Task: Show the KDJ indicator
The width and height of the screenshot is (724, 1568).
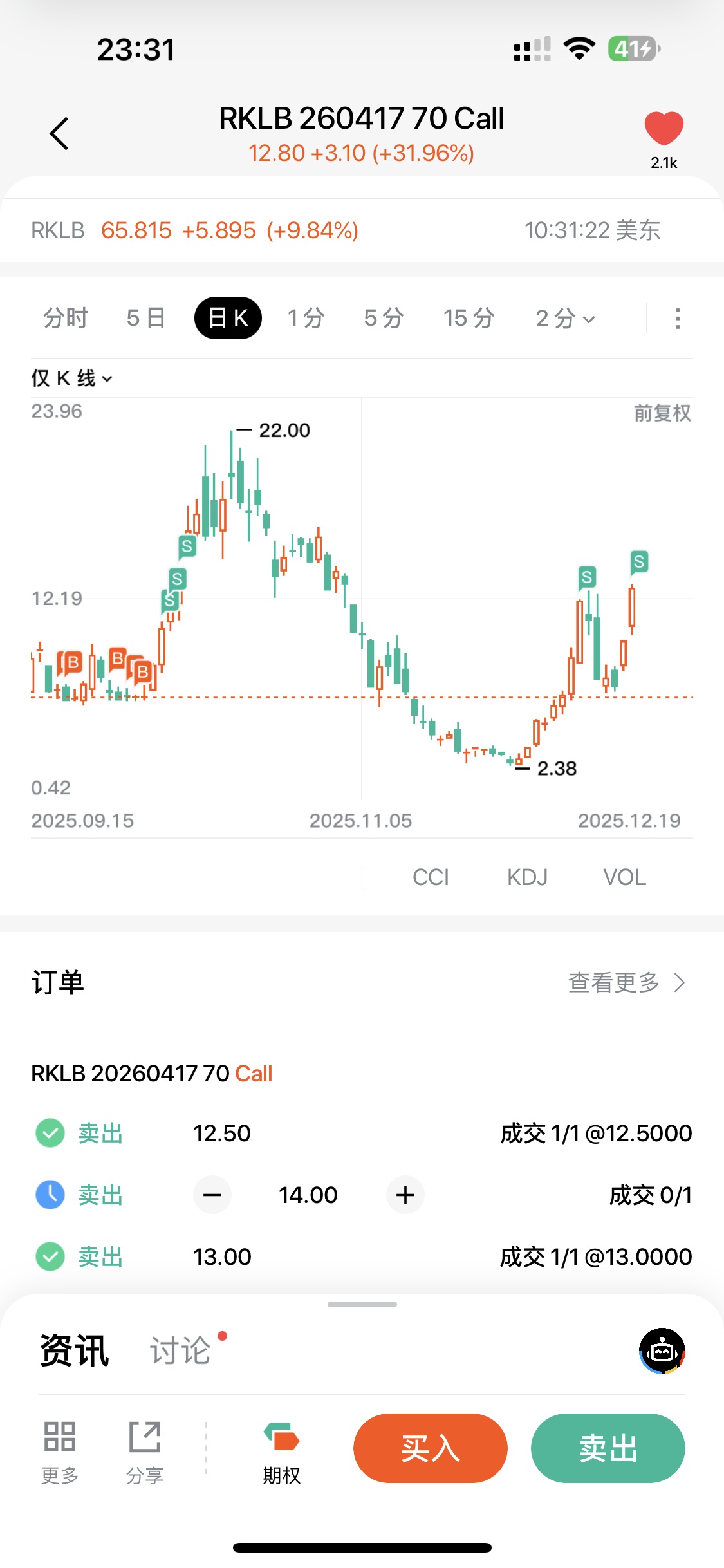Action: point(527,877)
